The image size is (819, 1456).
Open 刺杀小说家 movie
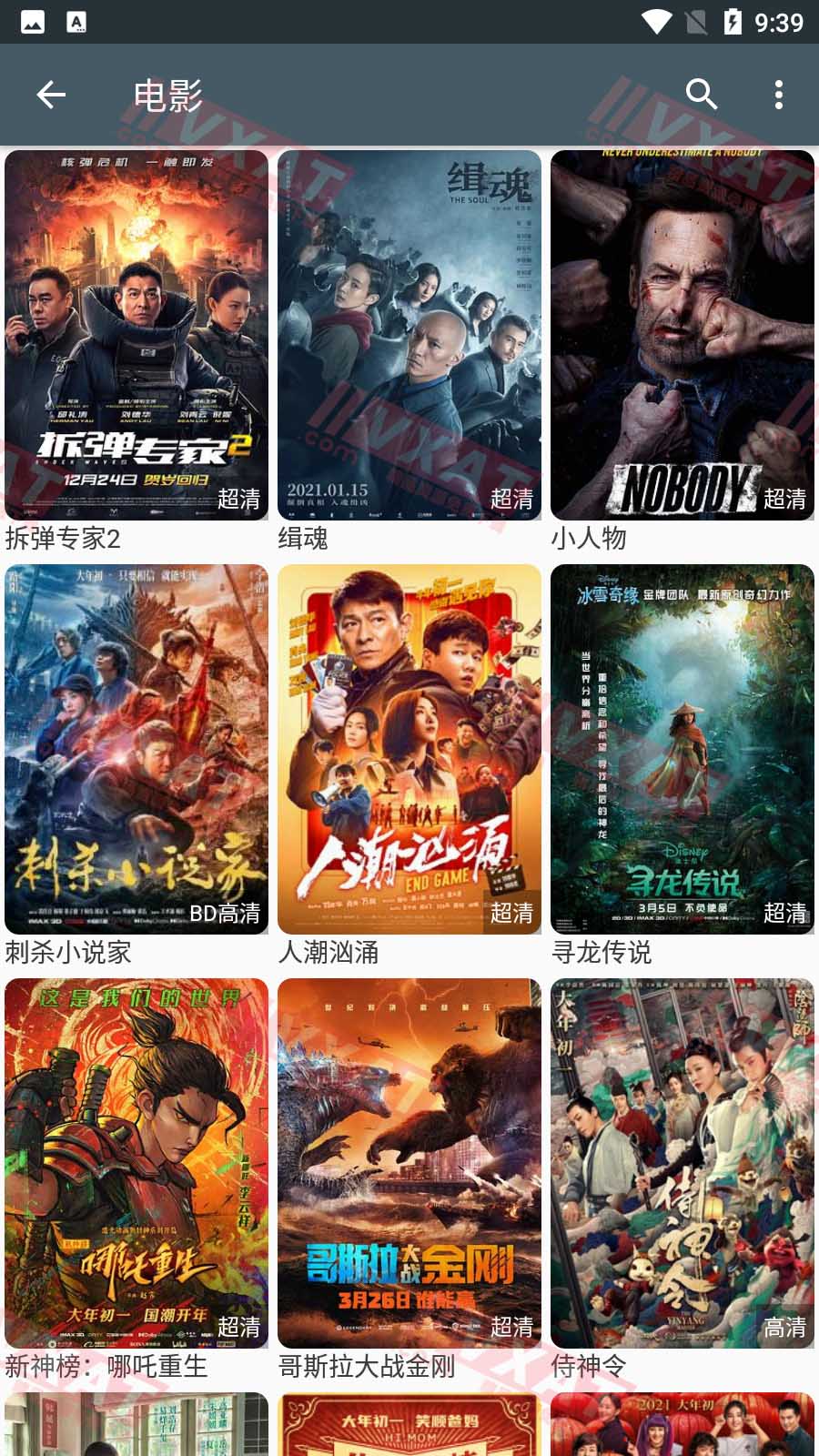click(136, 749)
